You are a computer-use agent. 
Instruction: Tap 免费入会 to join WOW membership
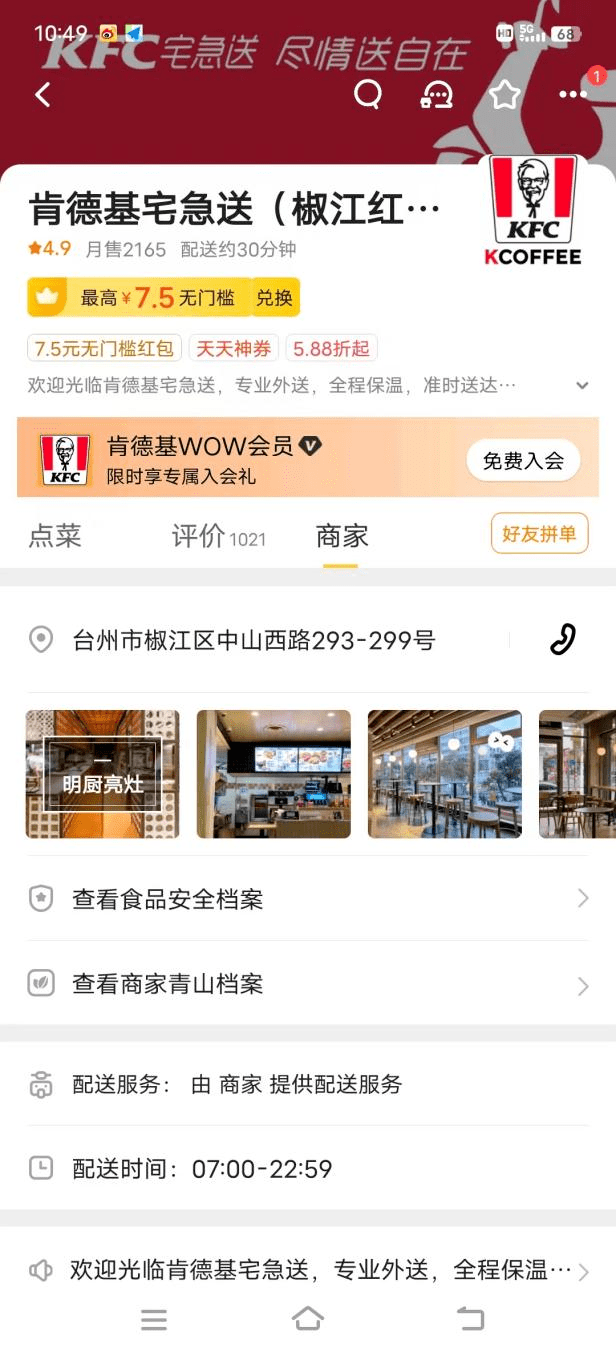coord(523,460)
